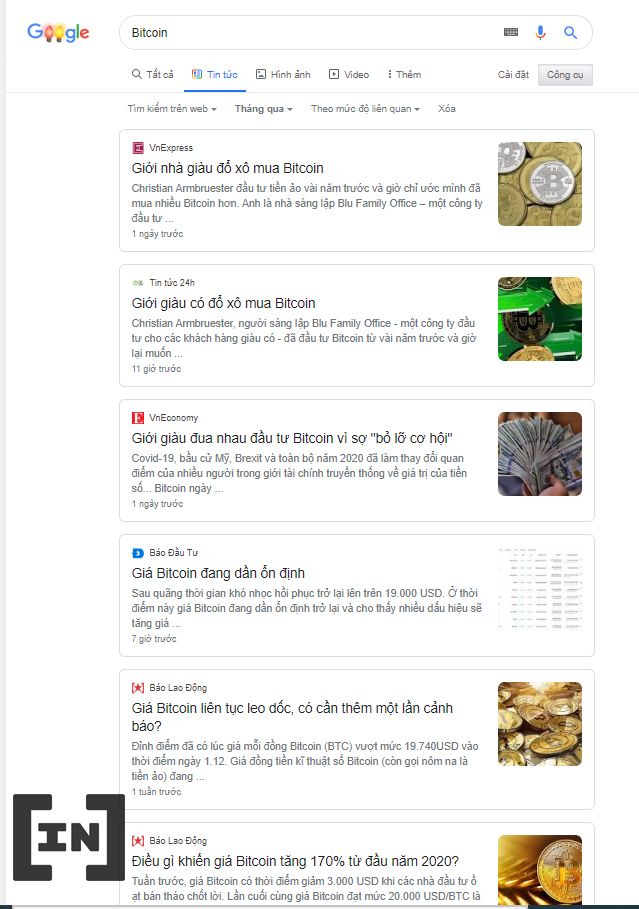Expand the Tháng qua time filter

[263, 109]
